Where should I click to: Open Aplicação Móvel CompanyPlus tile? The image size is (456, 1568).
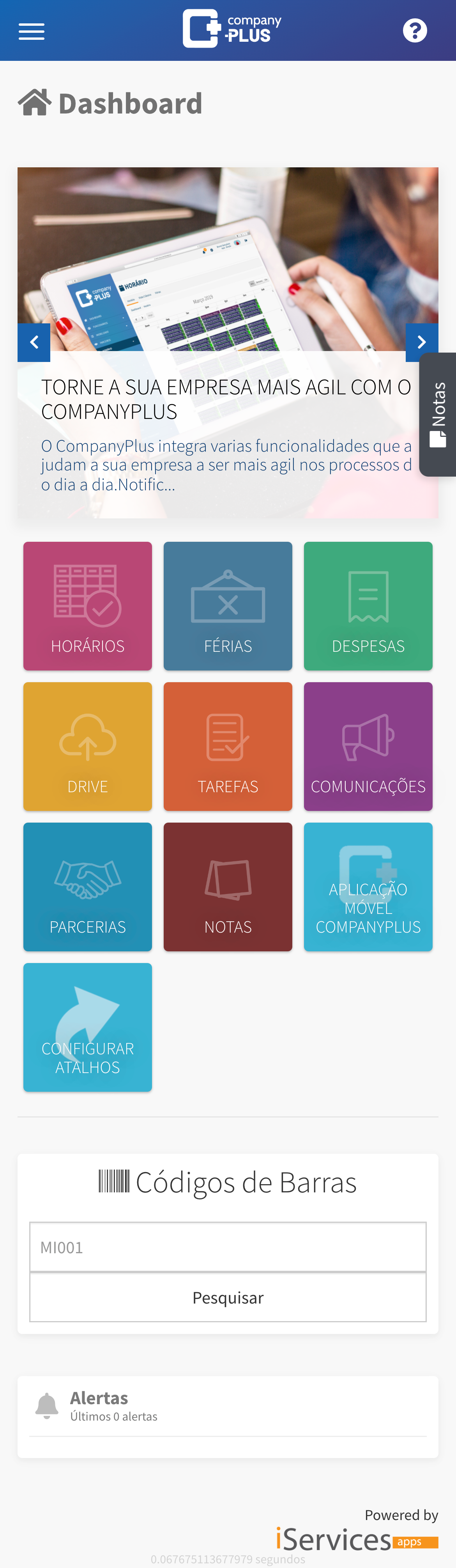pos(368,887)
